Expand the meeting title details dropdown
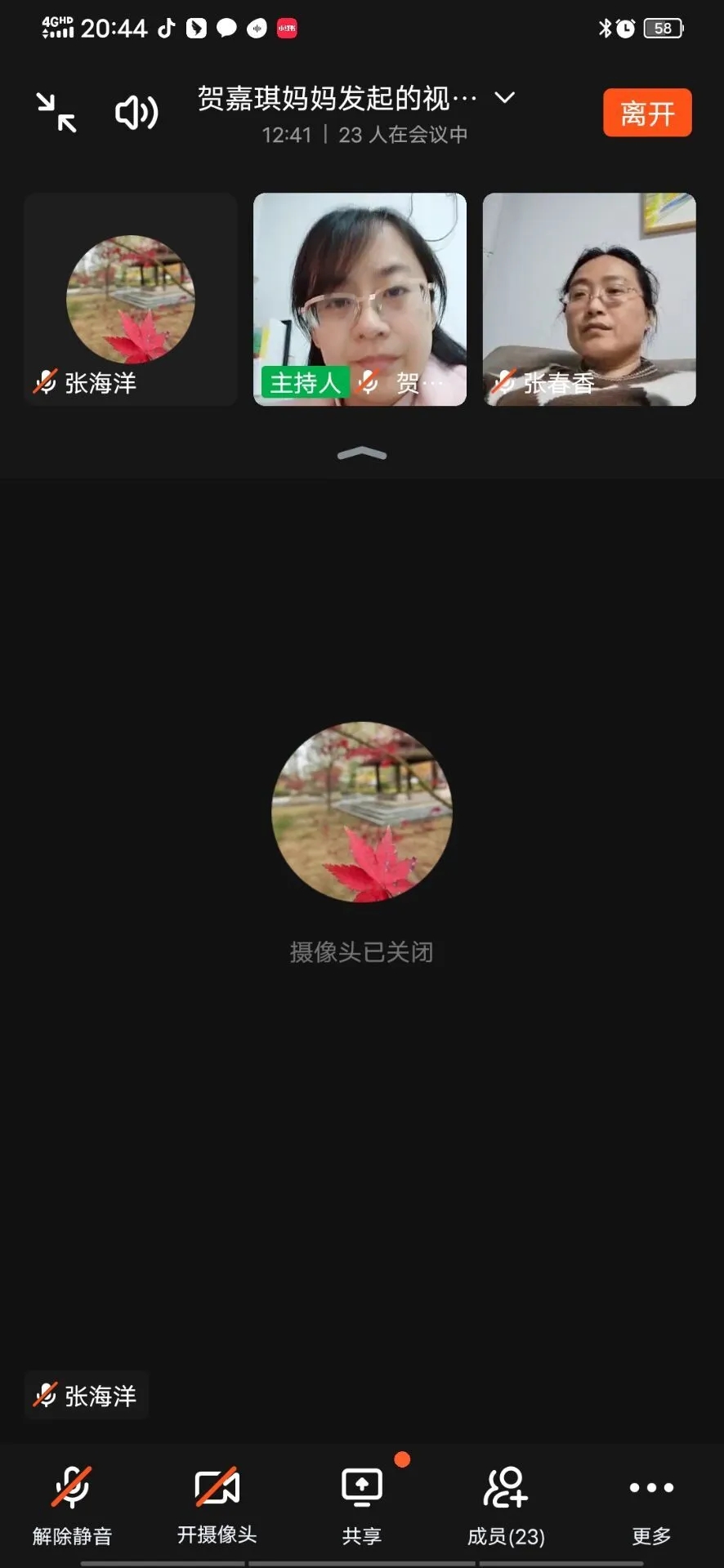The image size is (724, 1568). pyautogui.click(x=505, y=98)
